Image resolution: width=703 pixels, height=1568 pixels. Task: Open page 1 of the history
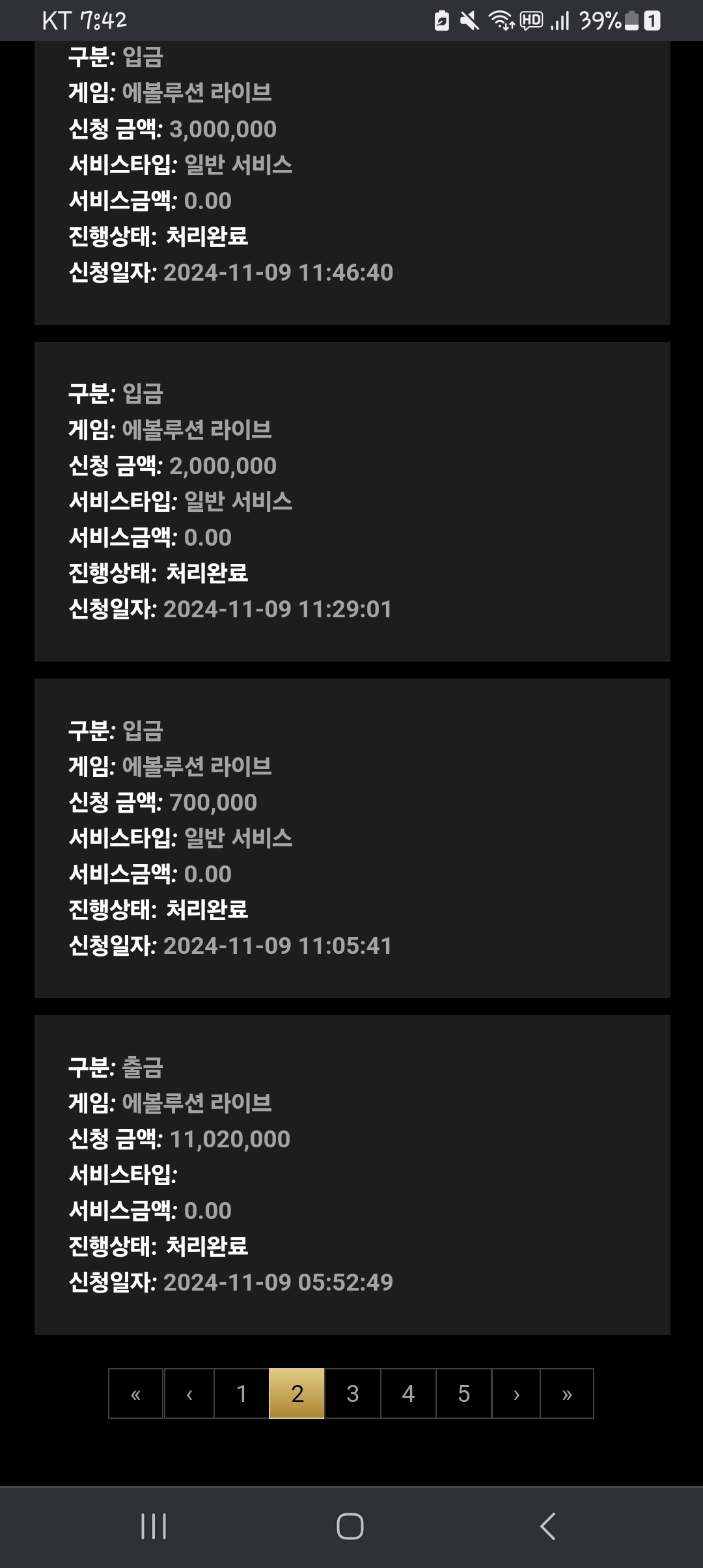pos(241,1393)
